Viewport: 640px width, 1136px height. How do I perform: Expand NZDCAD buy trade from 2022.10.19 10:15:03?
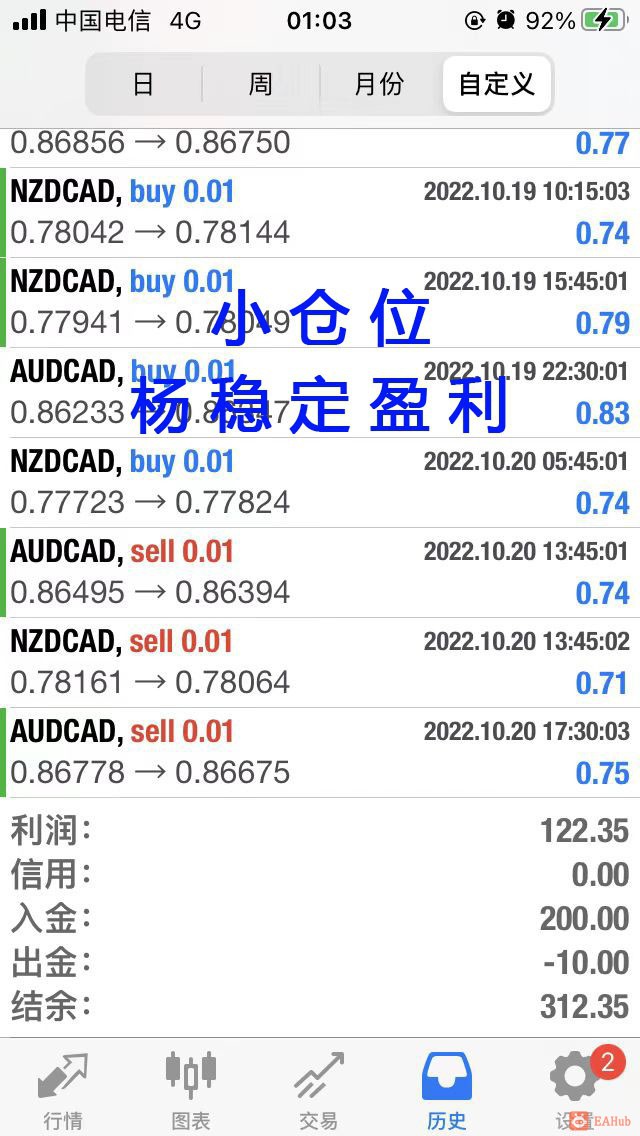click(x=320, y=212)
